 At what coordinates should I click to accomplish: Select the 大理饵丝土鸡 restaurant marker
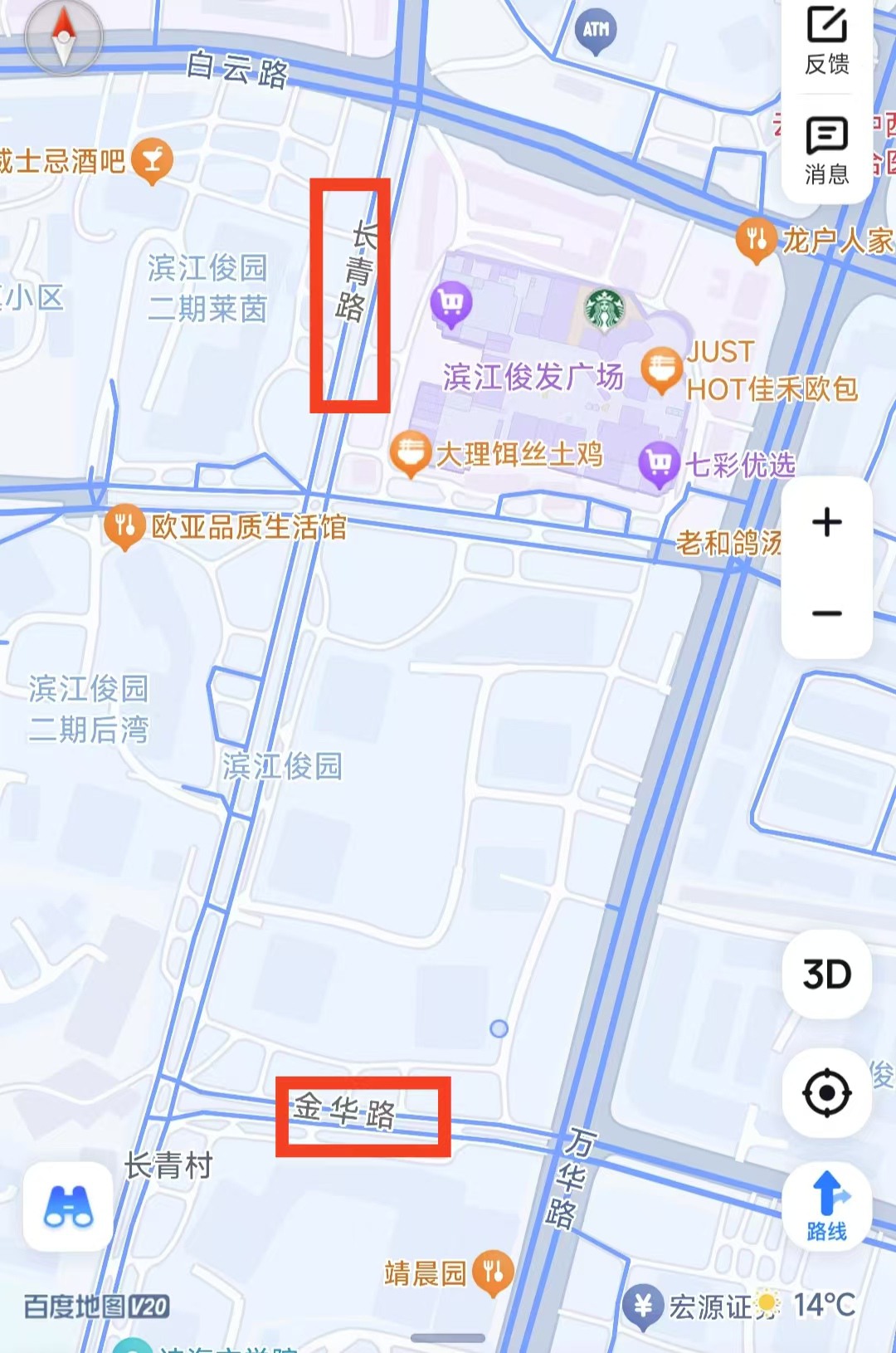click(x=410, y=453)
